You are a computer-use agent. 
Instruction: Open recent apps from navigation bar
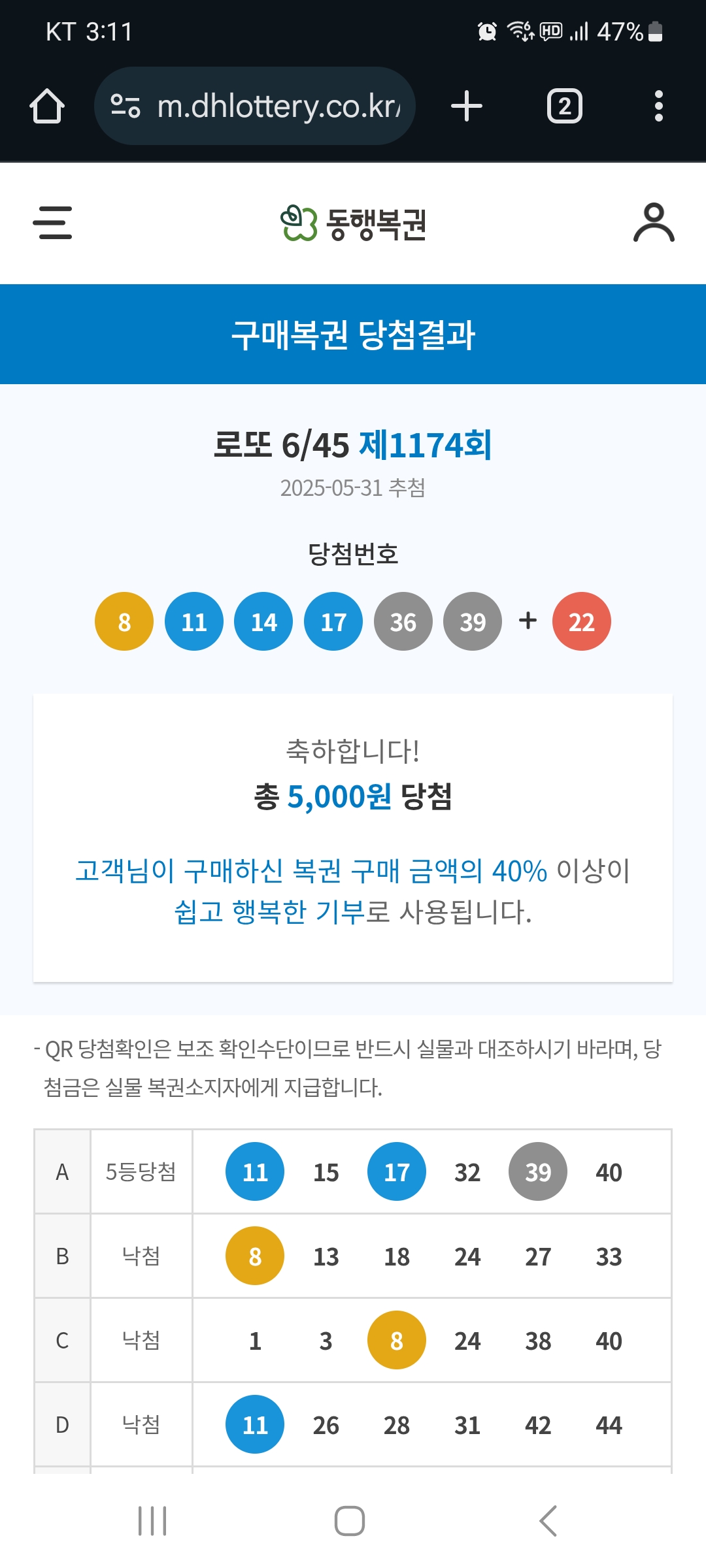coord(152,1521)
